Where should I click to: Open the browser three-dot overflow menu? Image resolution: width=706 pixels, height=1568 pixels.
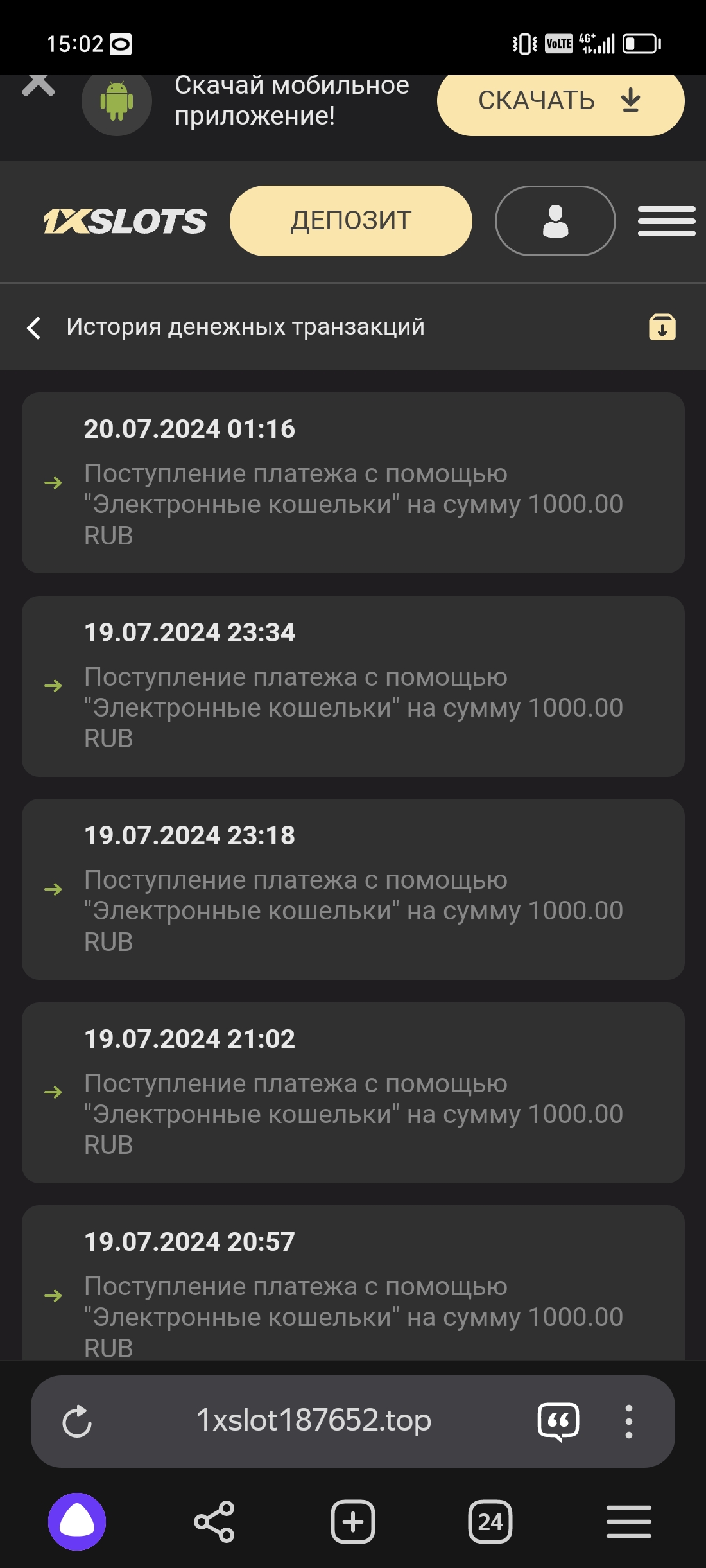628,1421
